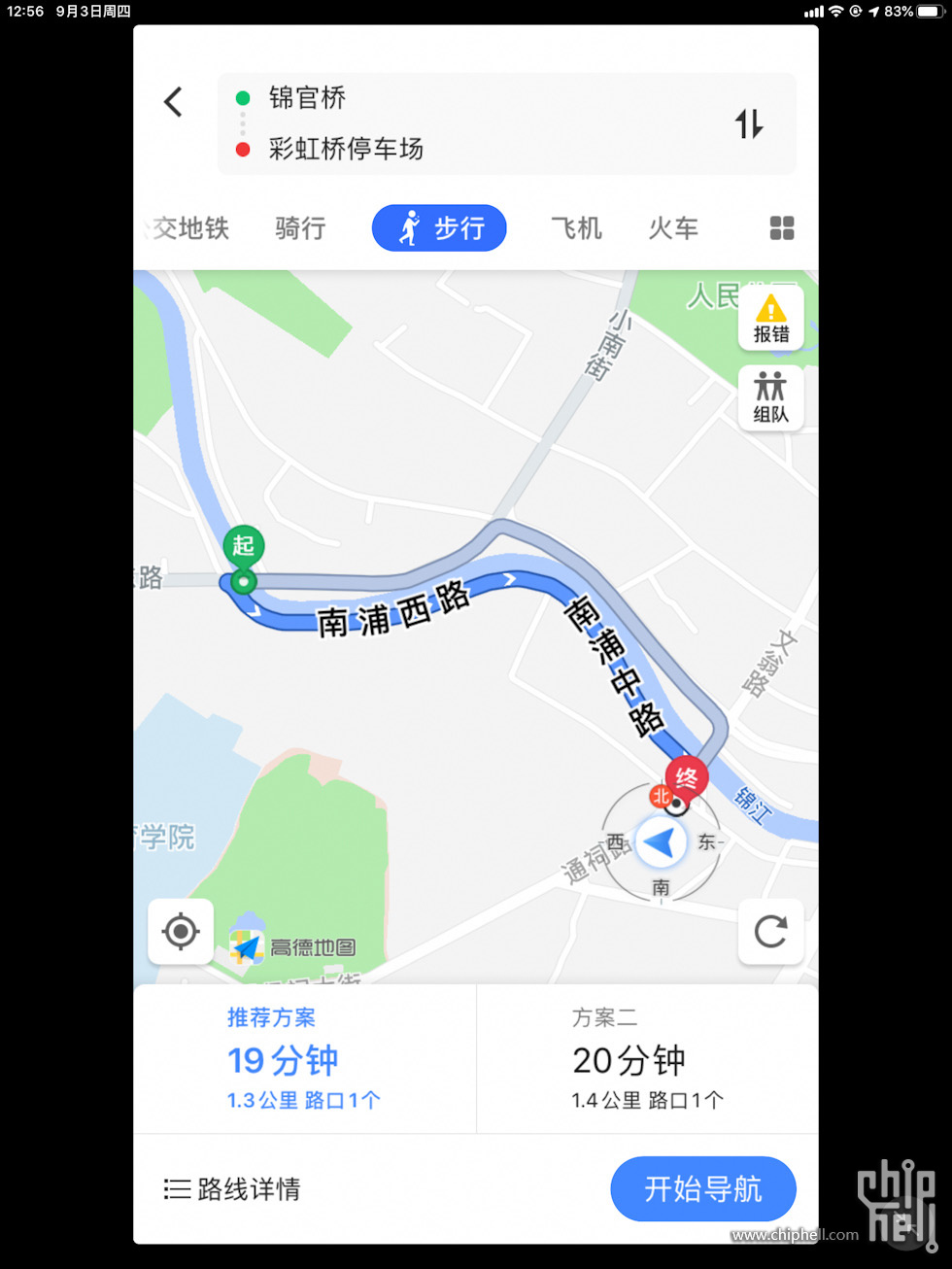952x1269 pixels.
Task: Swap start and destination points
Action: pyautogui.click(x=749, y=124)
